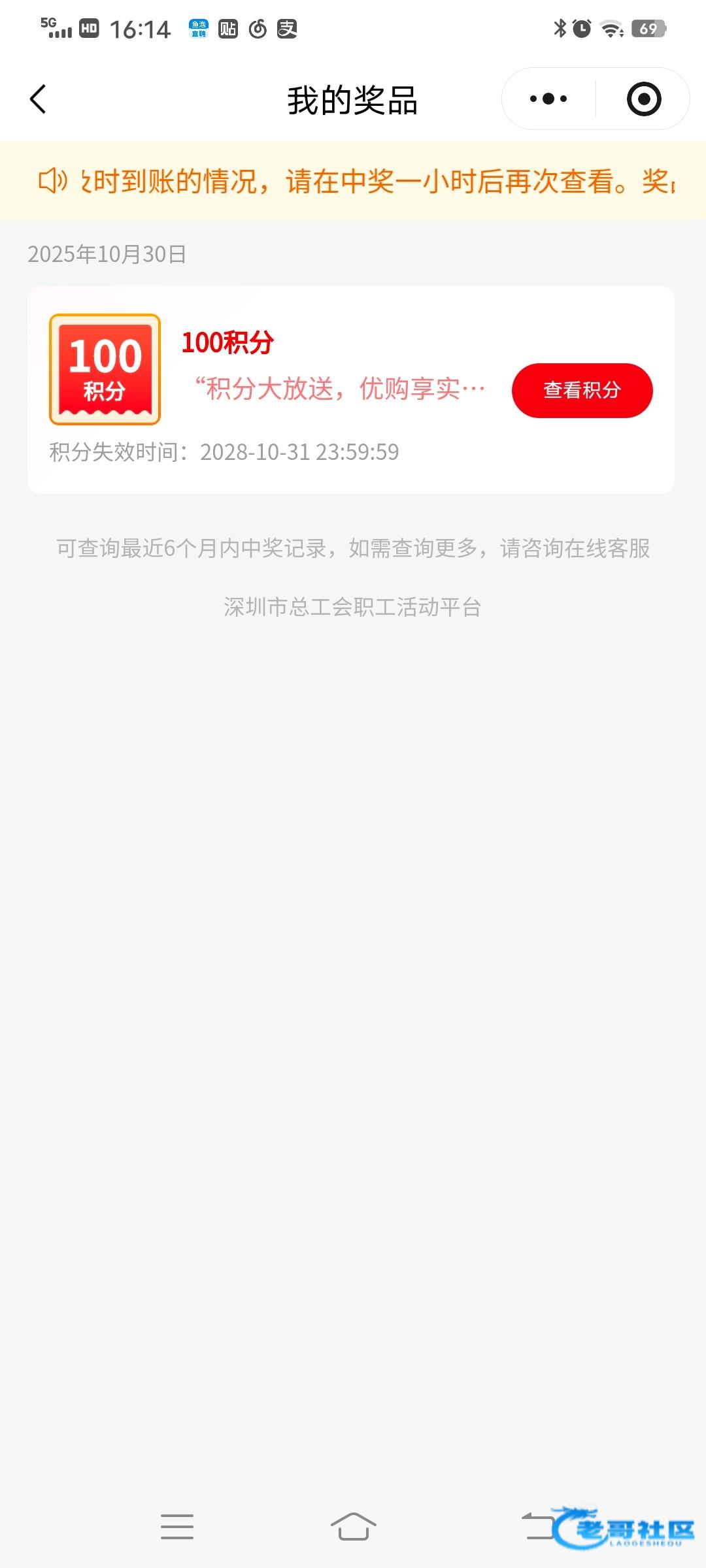This screenshot has height=1568, width=706.
Task: Go to the system home screen
Action: click(353, 1527)
